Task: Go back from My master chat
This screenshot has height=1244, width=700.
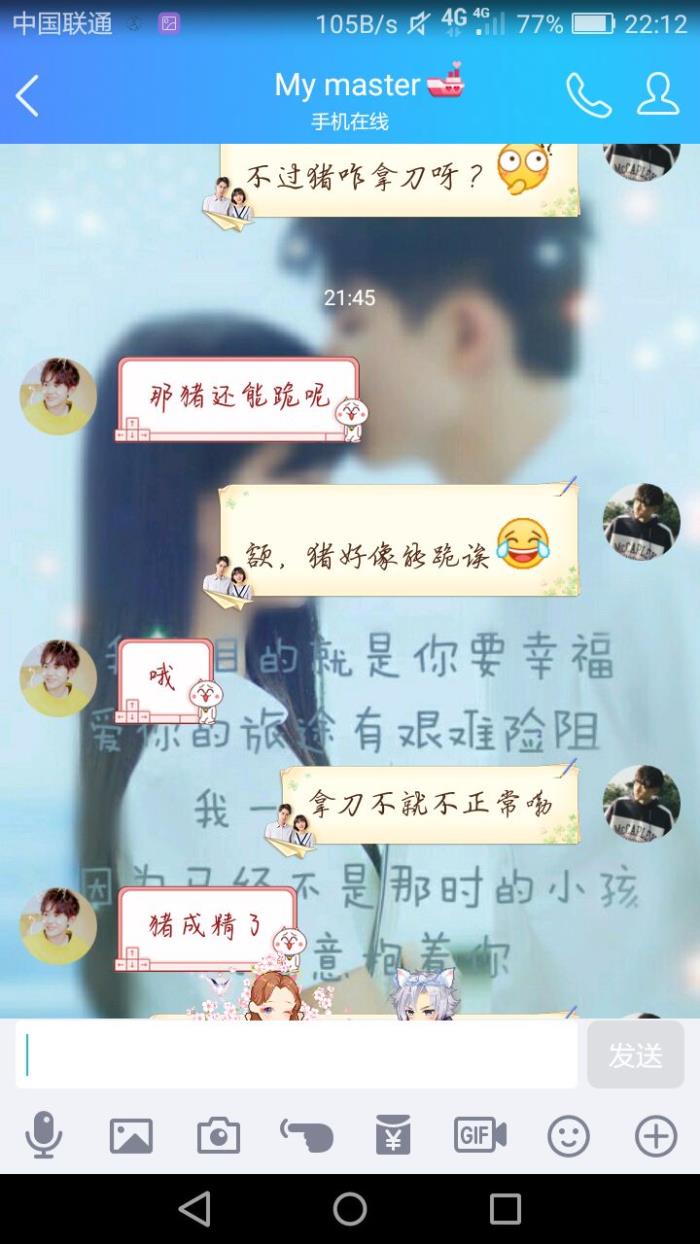Action: 28,96
